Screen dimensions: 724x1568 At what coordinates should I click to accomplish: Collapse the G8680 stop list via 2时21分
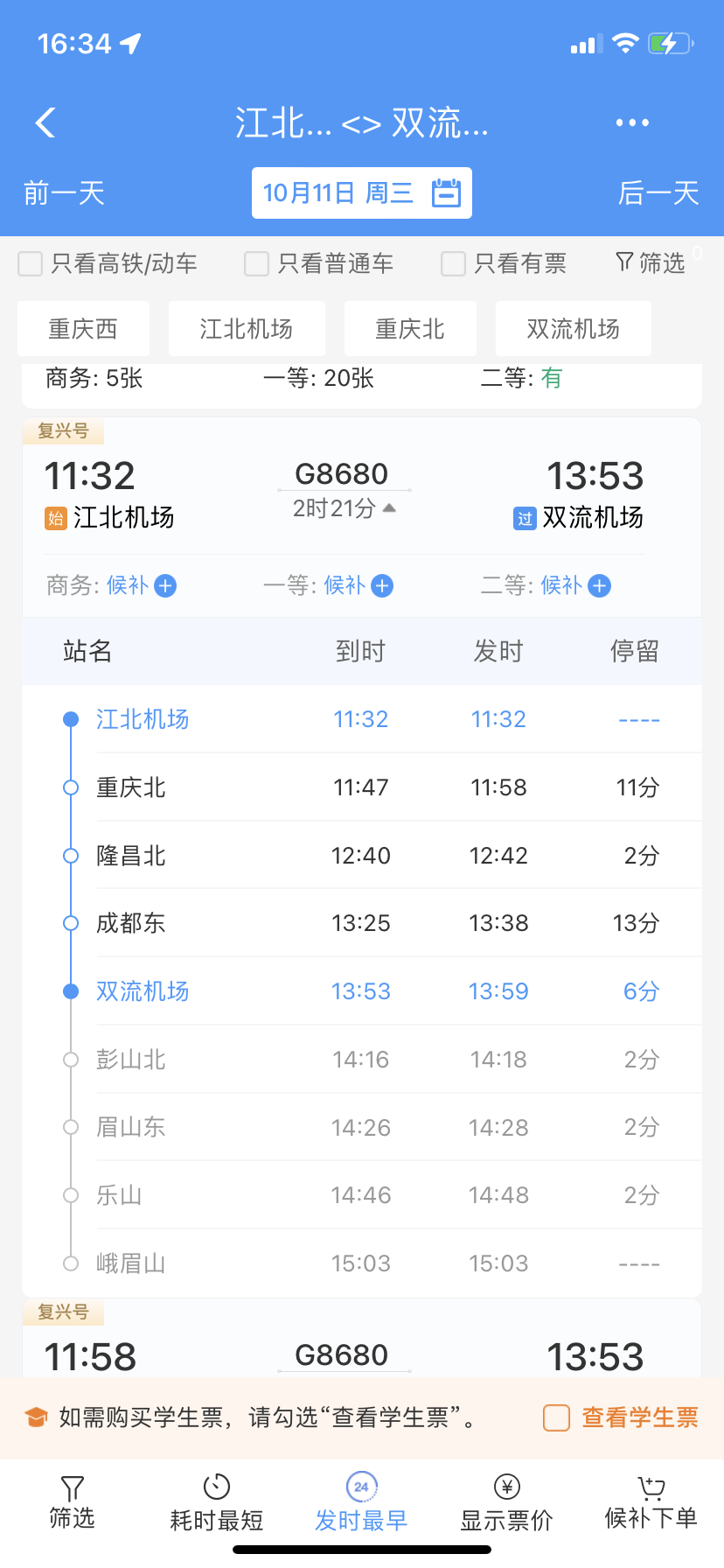click(345, 508)
